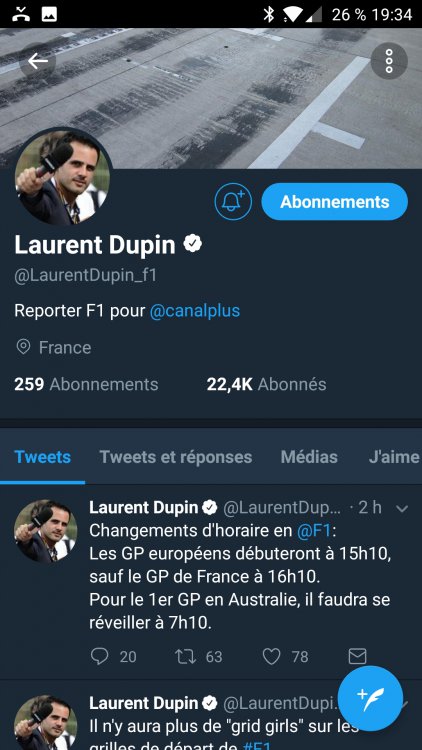This screenshot has height=750, width=422.
Task: Select the Tweets tab
Action: (43, 457)
